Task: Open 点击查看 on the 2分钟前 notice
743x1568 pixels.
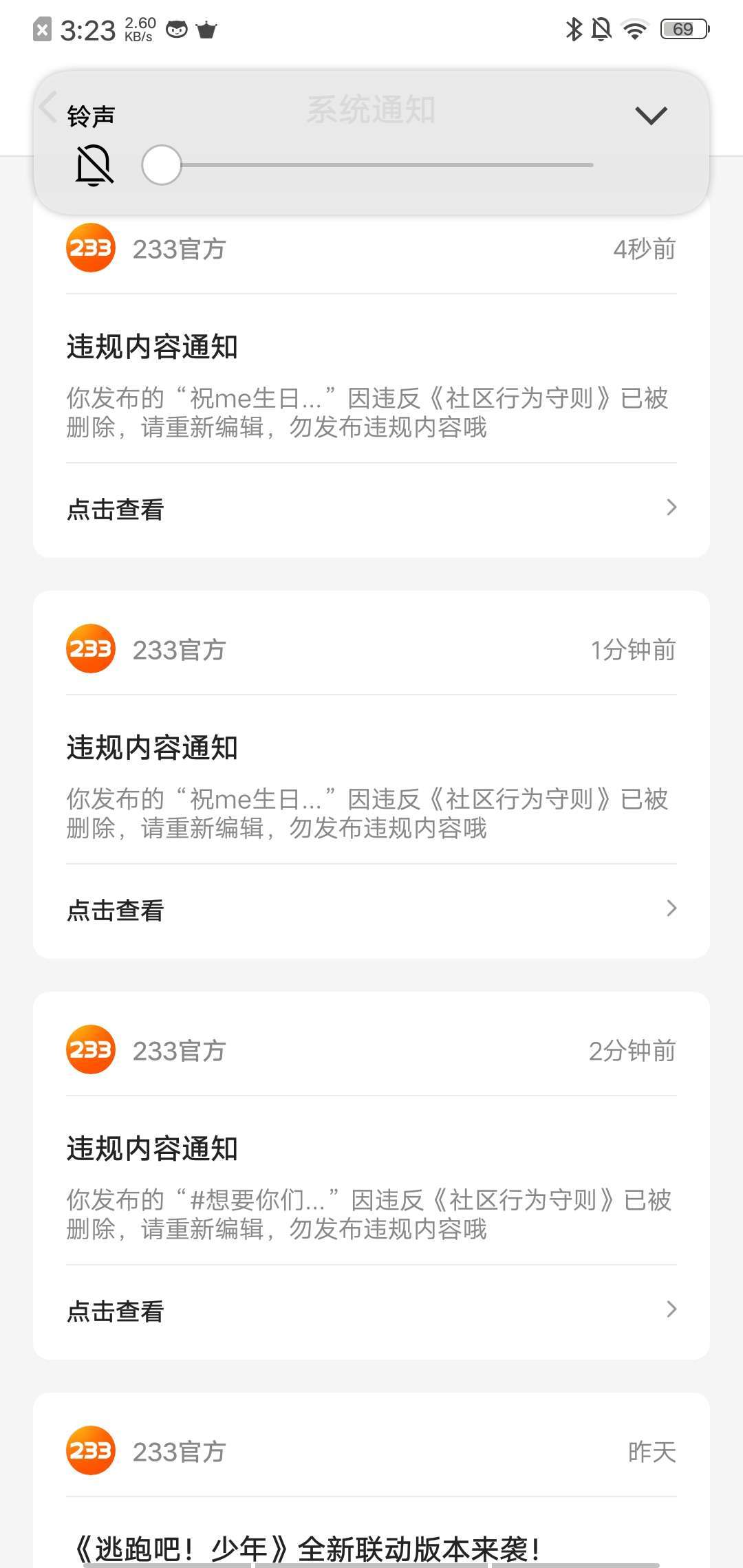Action: pyautogui.click(x=371, y=1311)
